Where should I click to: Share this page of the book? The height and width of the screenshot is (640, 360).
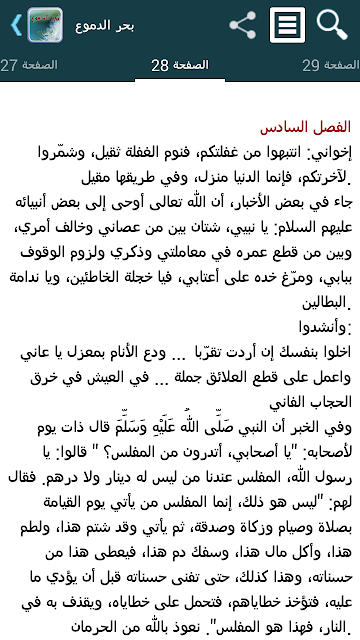[x=242, y=25]
